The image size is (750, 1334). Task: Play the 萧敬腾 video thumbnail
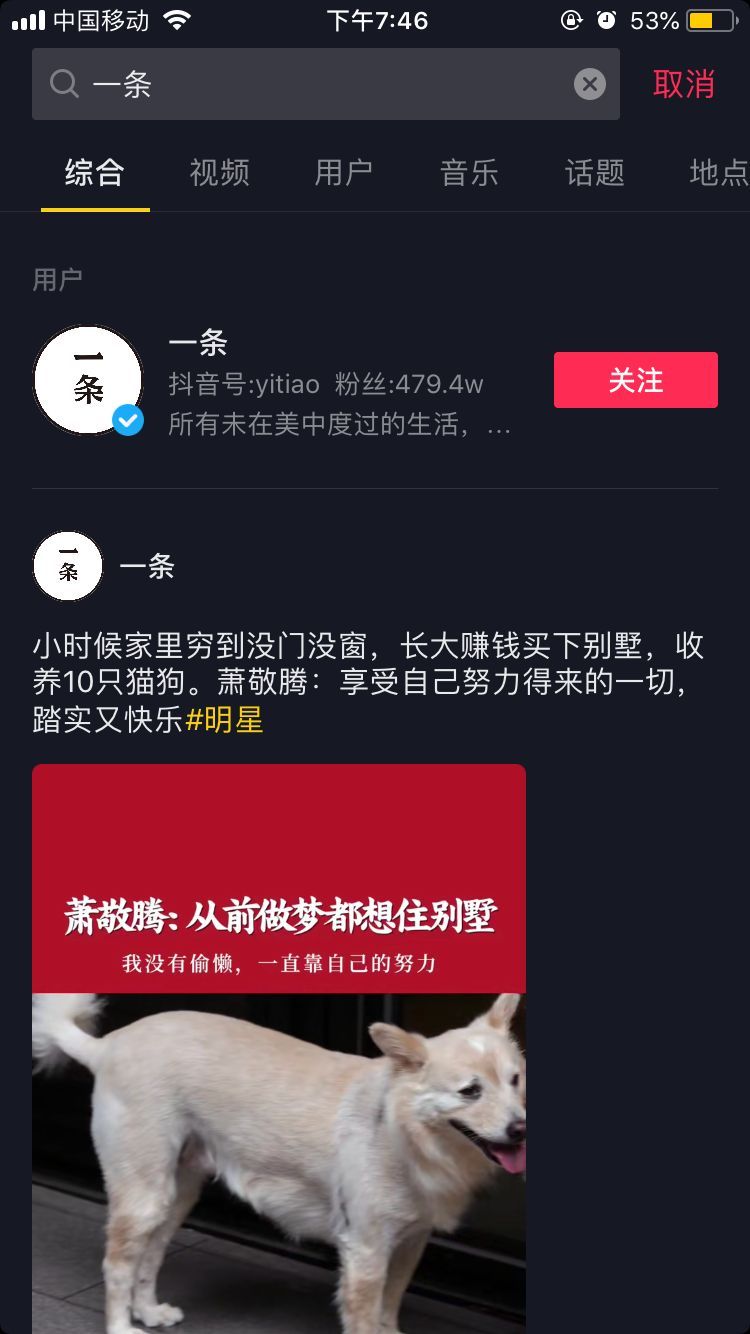279,1050
